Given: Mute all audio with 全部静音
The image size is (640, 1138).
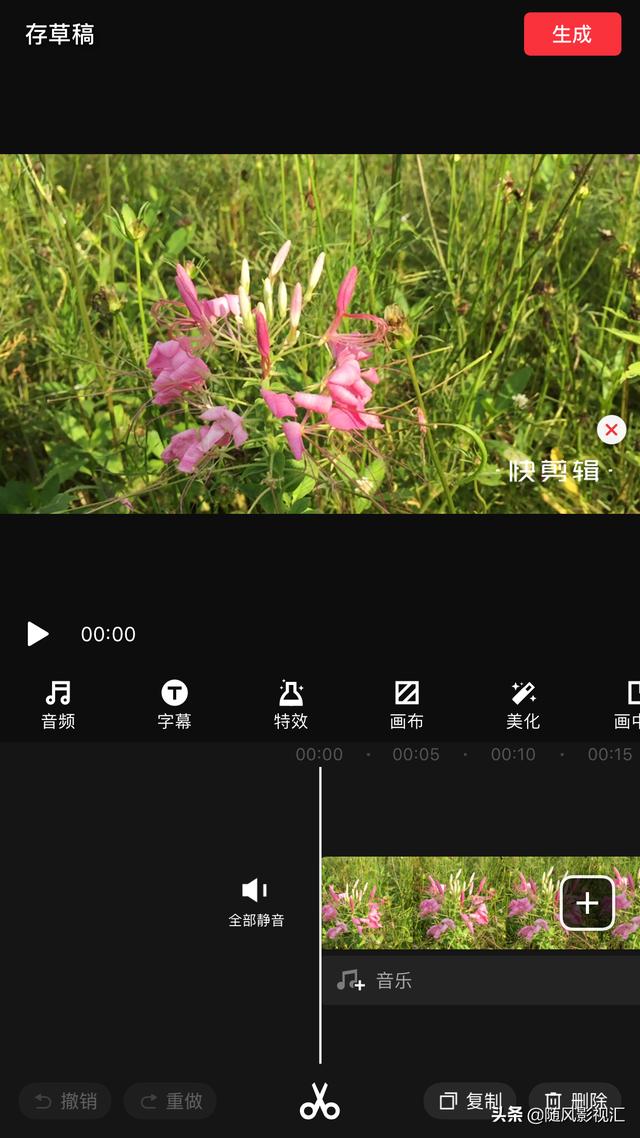Looking at the screenshot, I should pyautogui.click(x=256, y=902).
